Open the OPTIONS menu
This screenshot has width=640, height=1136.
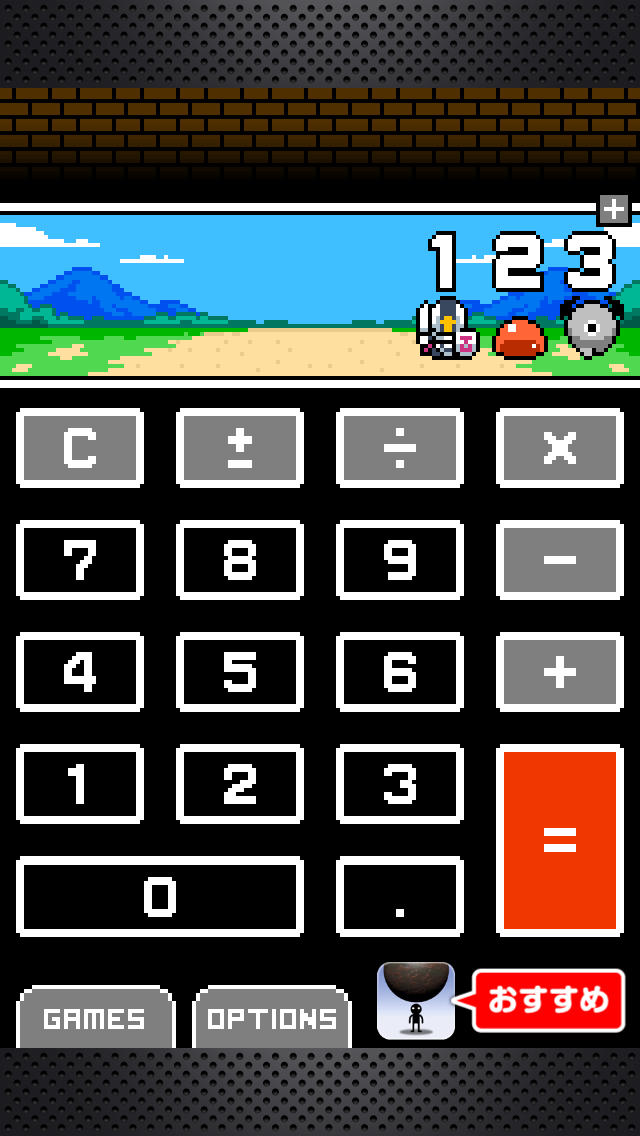click(271, 1018)
